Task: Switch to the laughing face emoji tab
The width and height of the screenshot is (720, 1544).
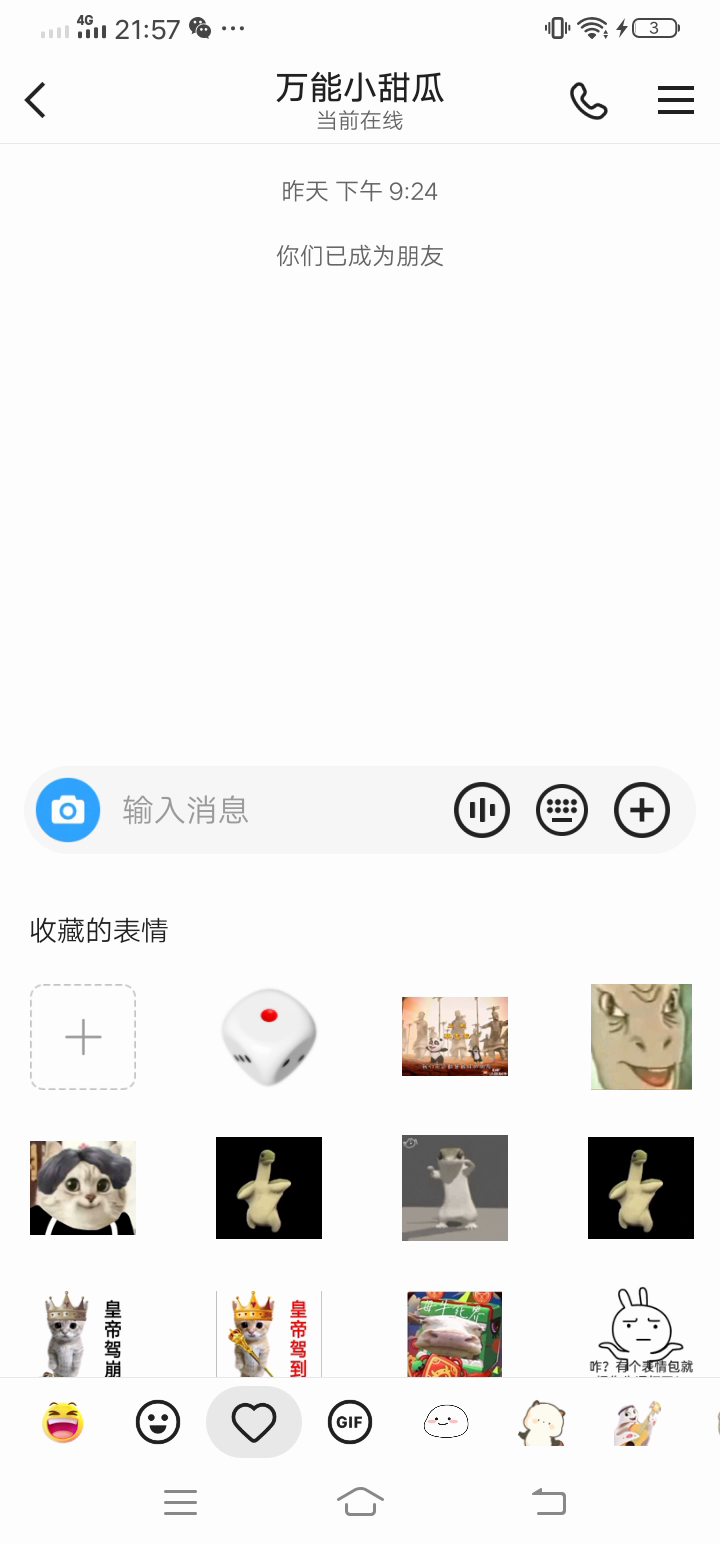Action: point(63,1422)
